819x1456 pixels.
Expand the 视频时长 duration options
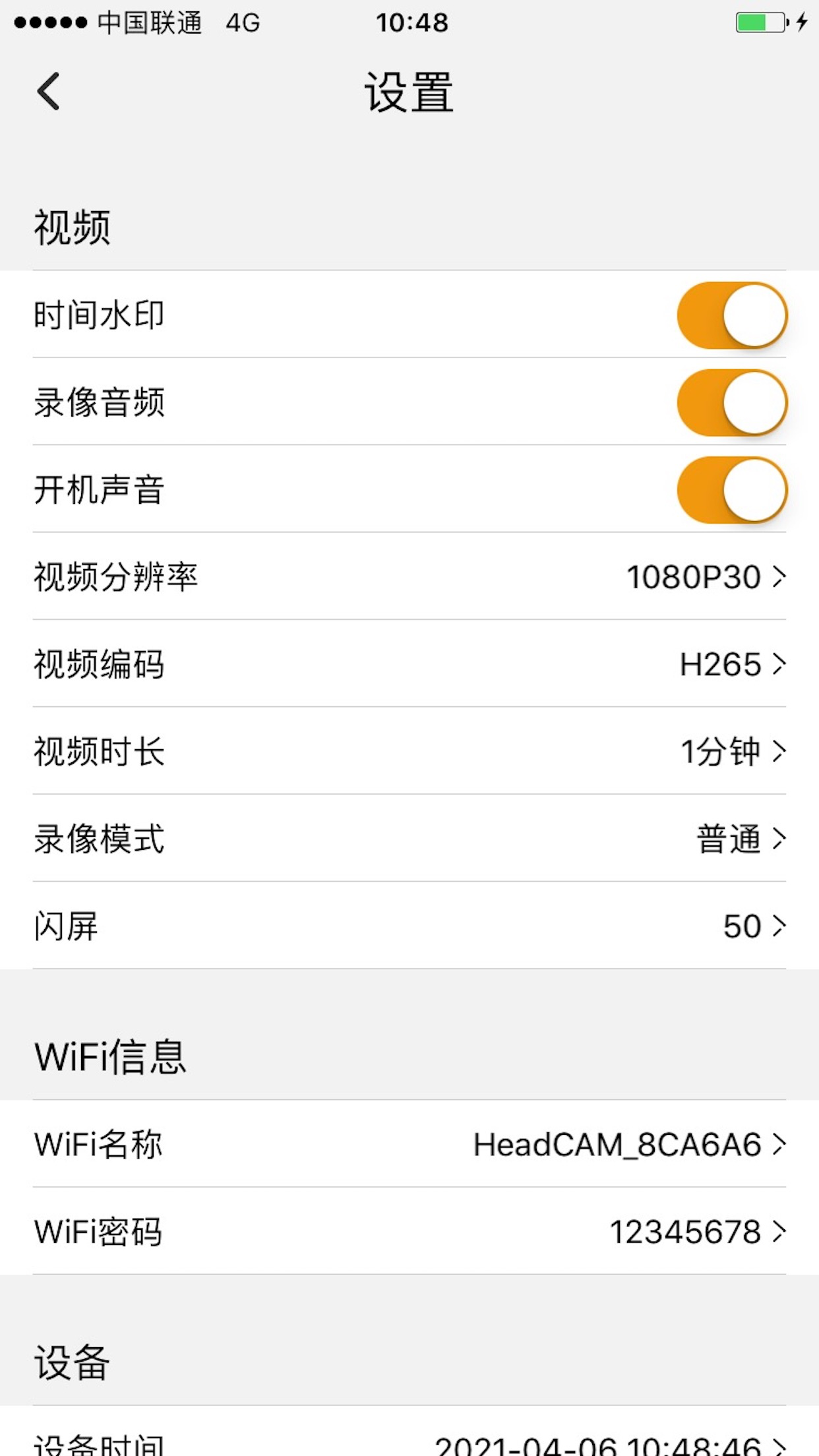409,752
